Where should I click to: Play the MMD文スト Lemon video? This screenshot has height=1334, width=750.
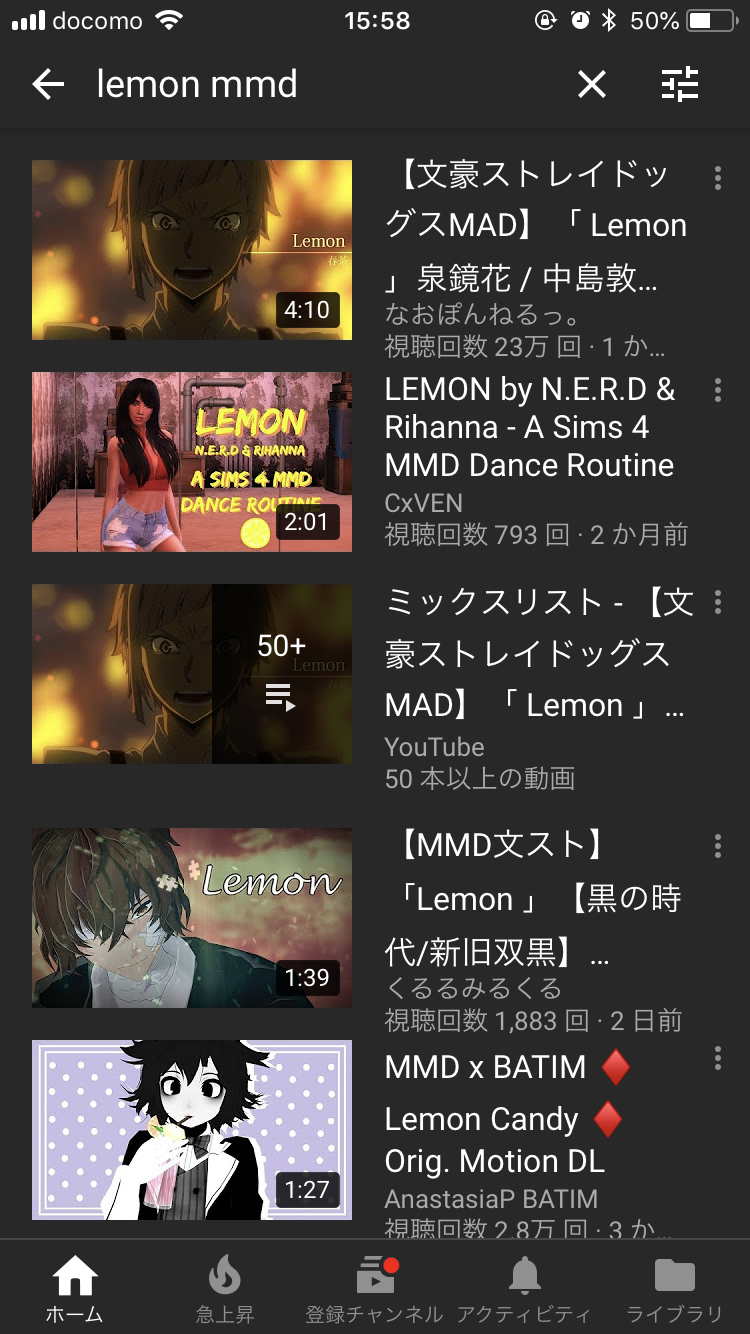pyautogui.click(x=192, y=918)
